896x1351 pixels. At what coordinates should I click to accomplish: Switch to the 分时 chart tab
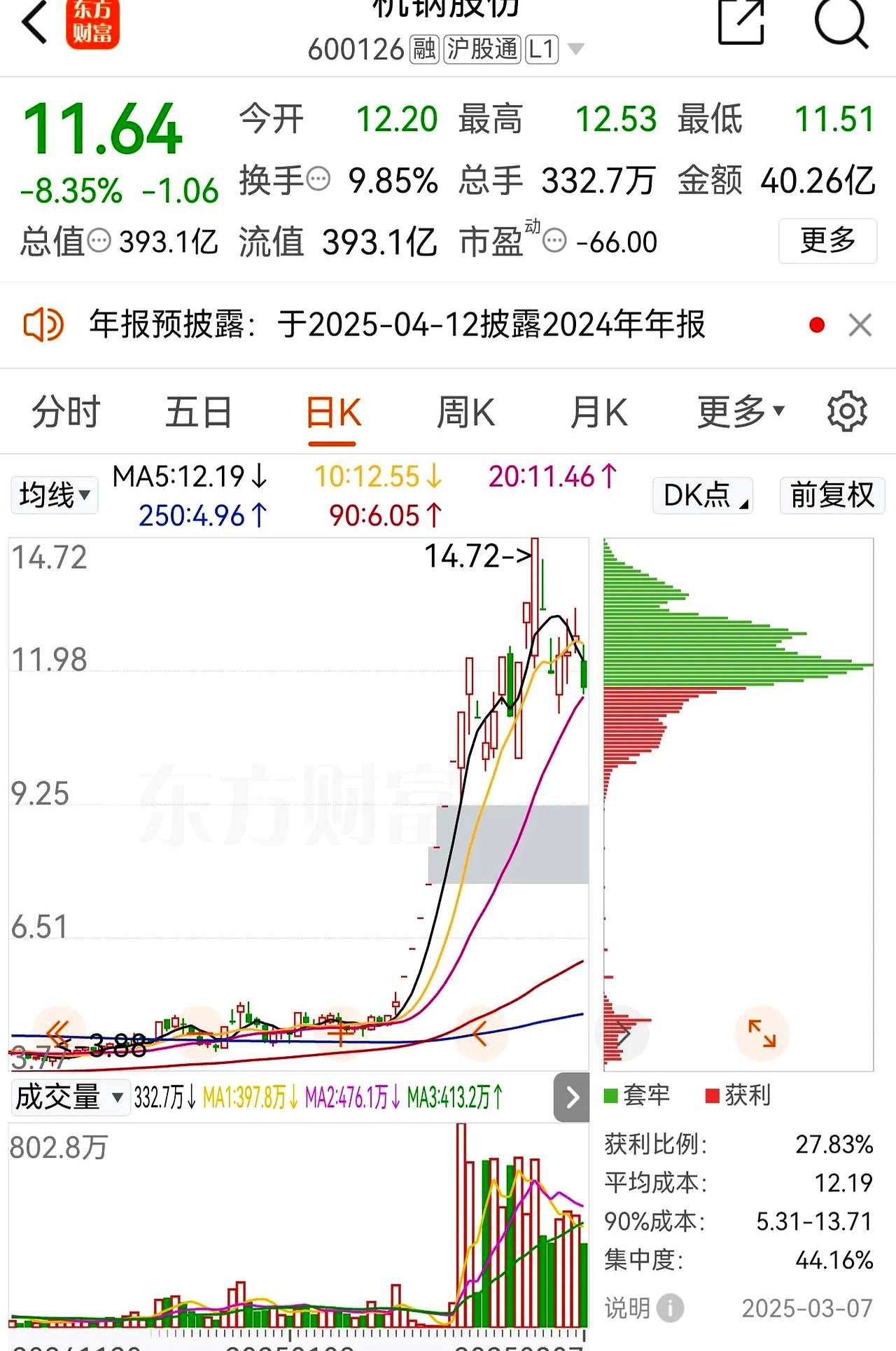pyautogui.click(x=66, y=412)
